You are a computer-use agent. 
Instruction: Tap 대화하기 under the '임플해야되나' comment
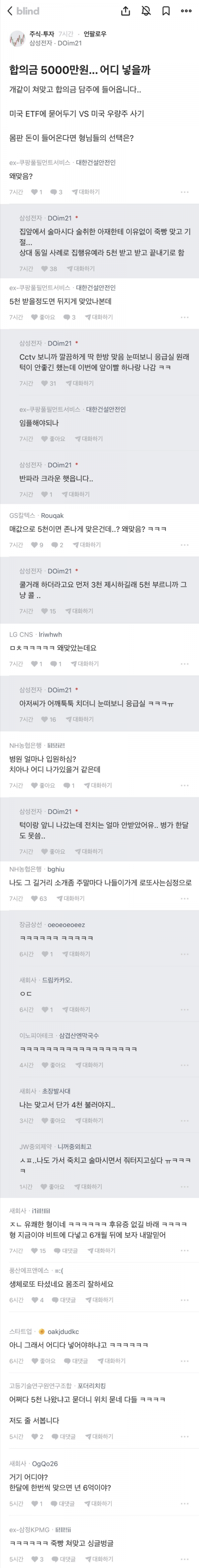click(x=89, y=438)
